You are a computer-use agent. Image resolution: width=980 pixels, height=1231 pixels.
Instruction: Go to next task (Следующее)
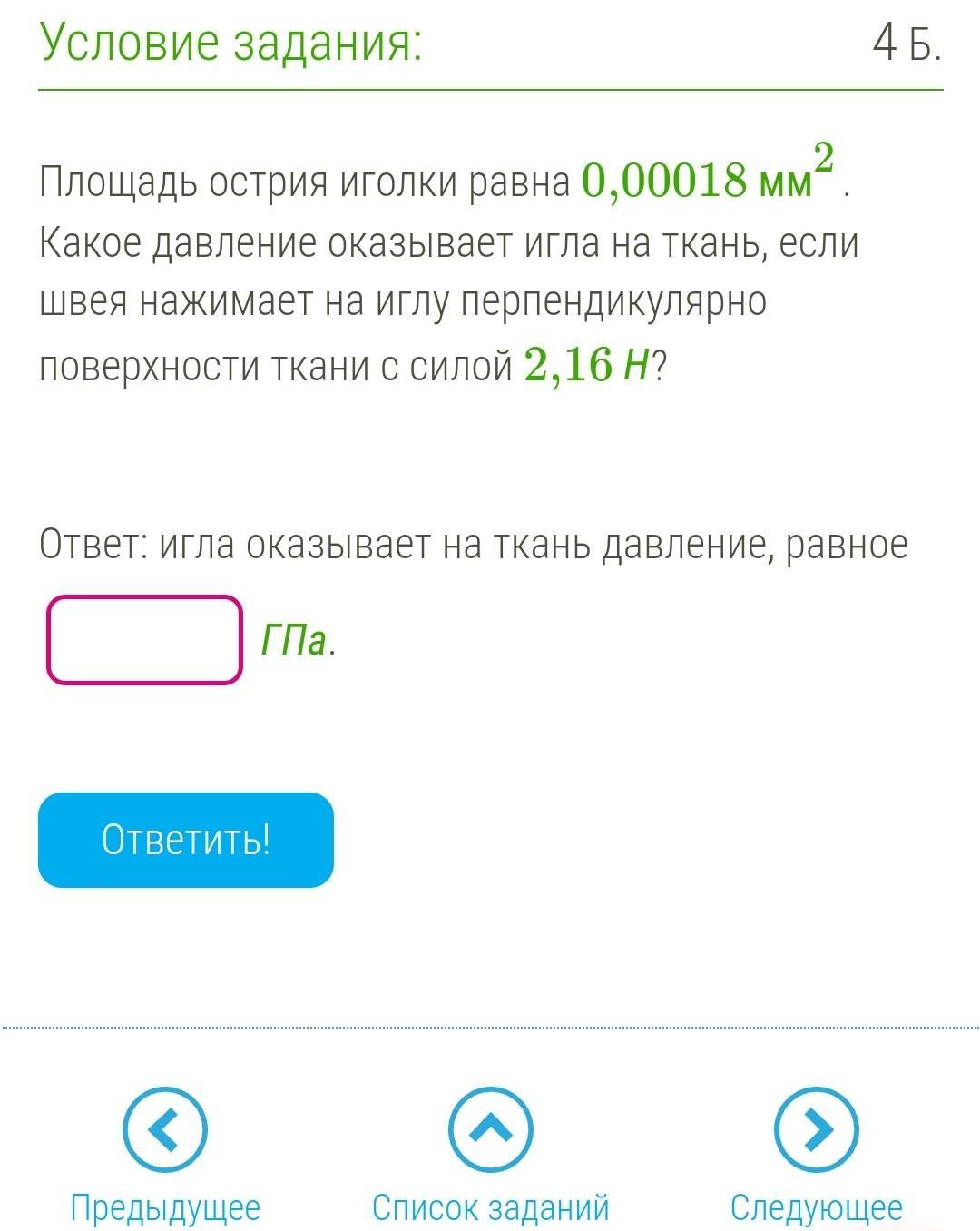coord(816,1129)
